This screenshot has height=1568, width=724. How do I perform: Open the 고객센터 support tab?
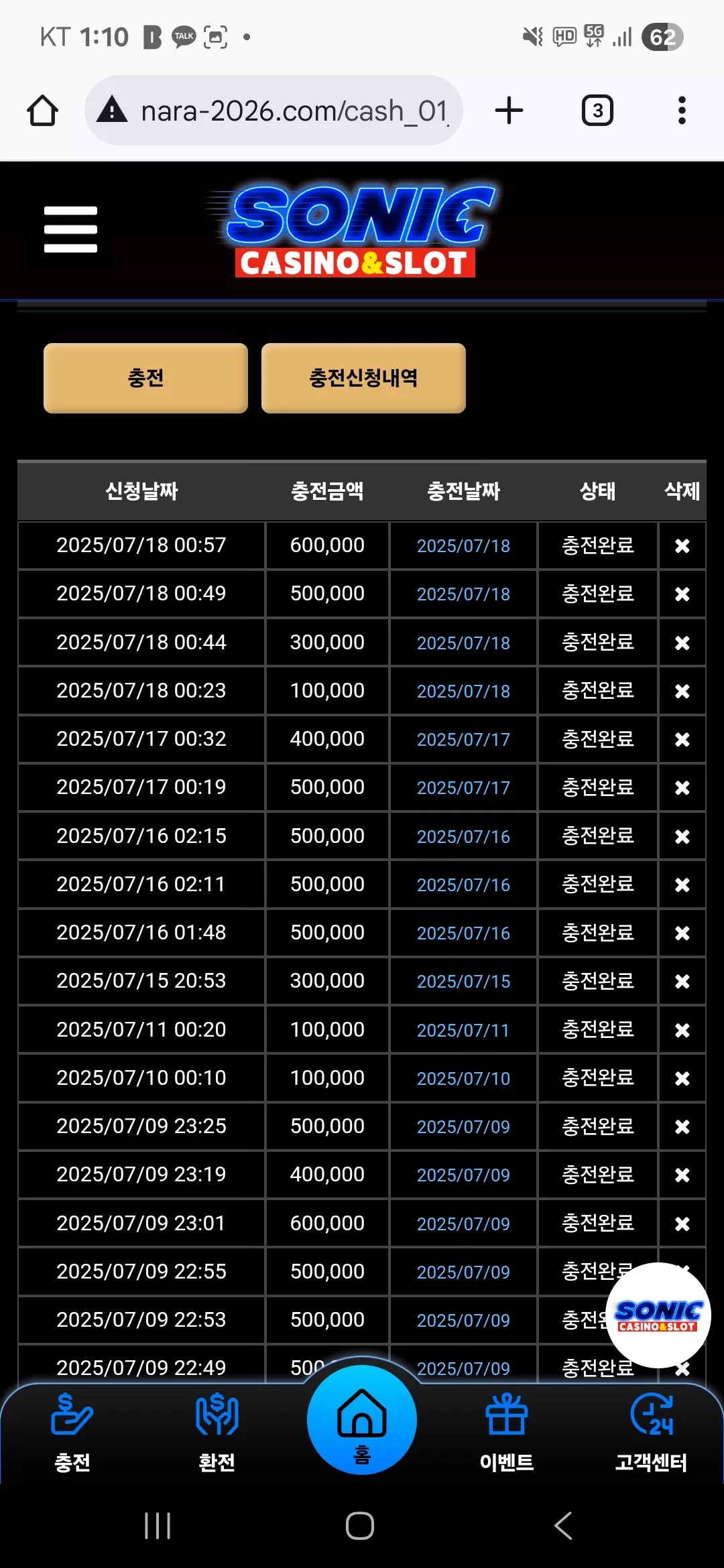coord(652,1431)
